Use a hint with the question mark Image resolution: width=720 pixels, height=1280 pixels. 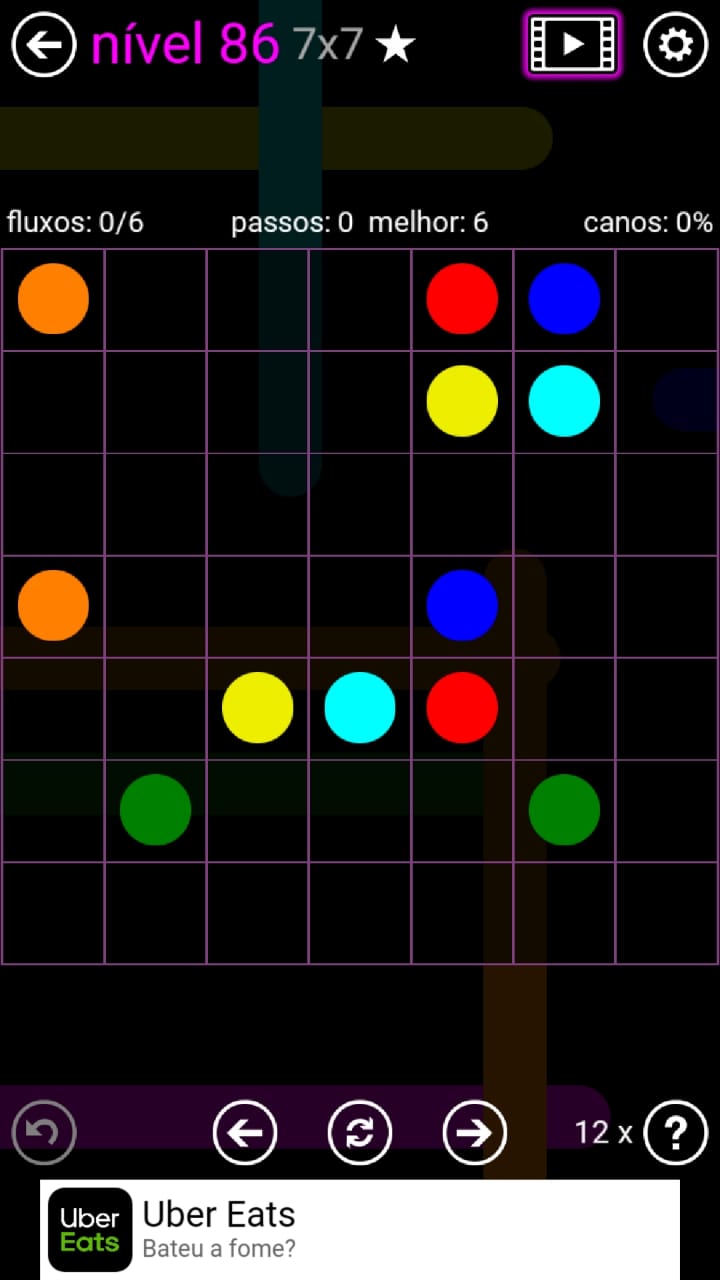(676, 1133)
